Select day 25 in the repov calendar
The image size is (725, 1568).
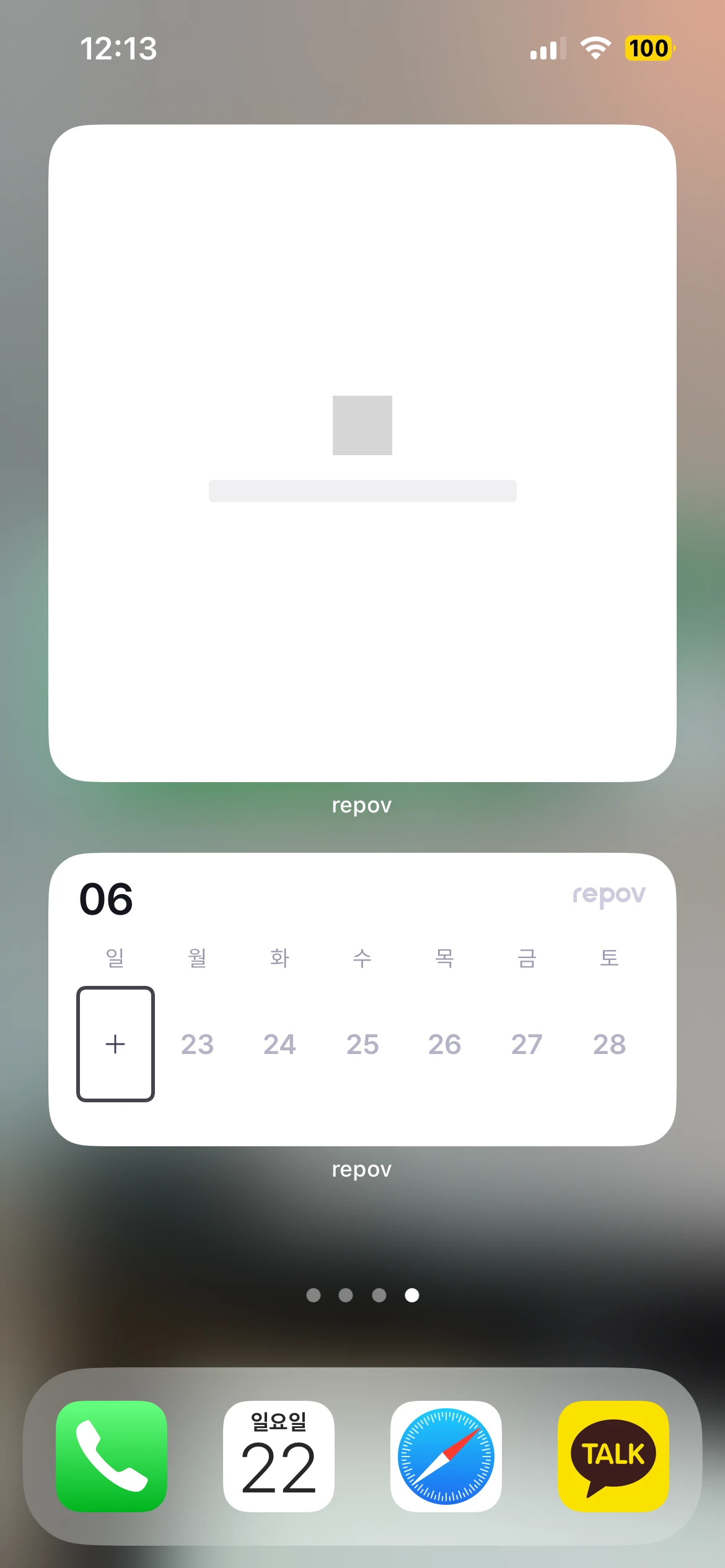(x=362, y=1044)
